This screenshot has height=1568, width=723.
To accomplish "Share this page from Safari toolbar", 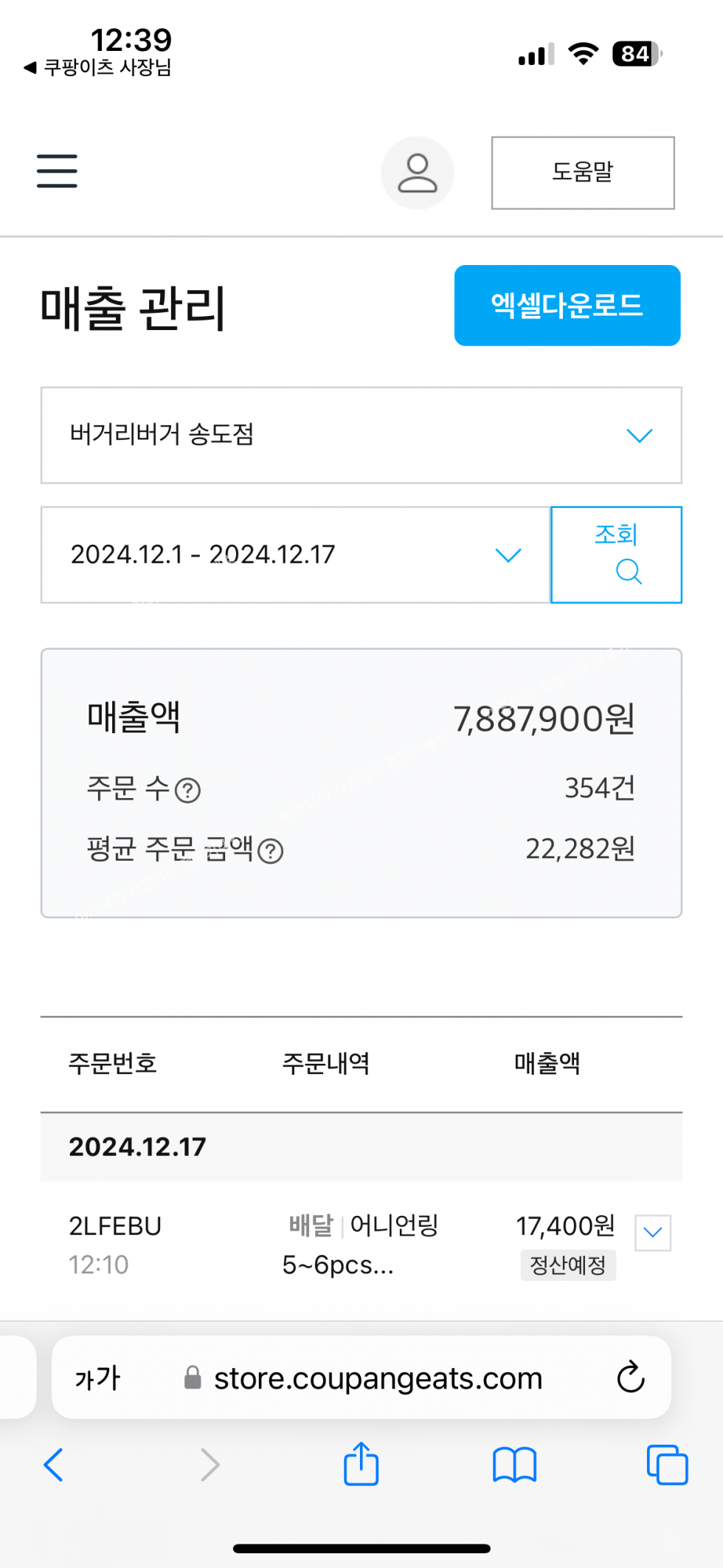I will [361, 1465].
